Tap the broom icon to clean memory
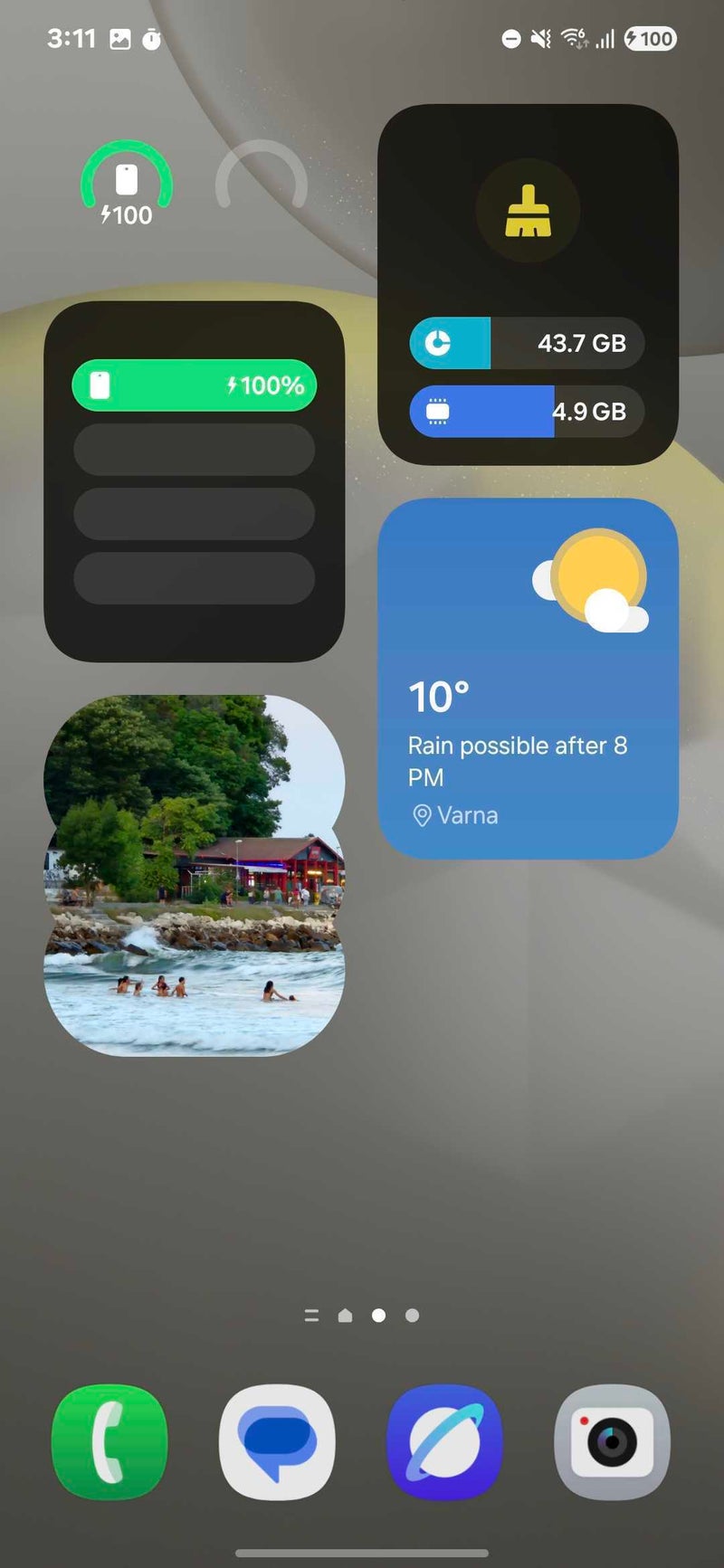724x1568 pixels. coord(528,211)
